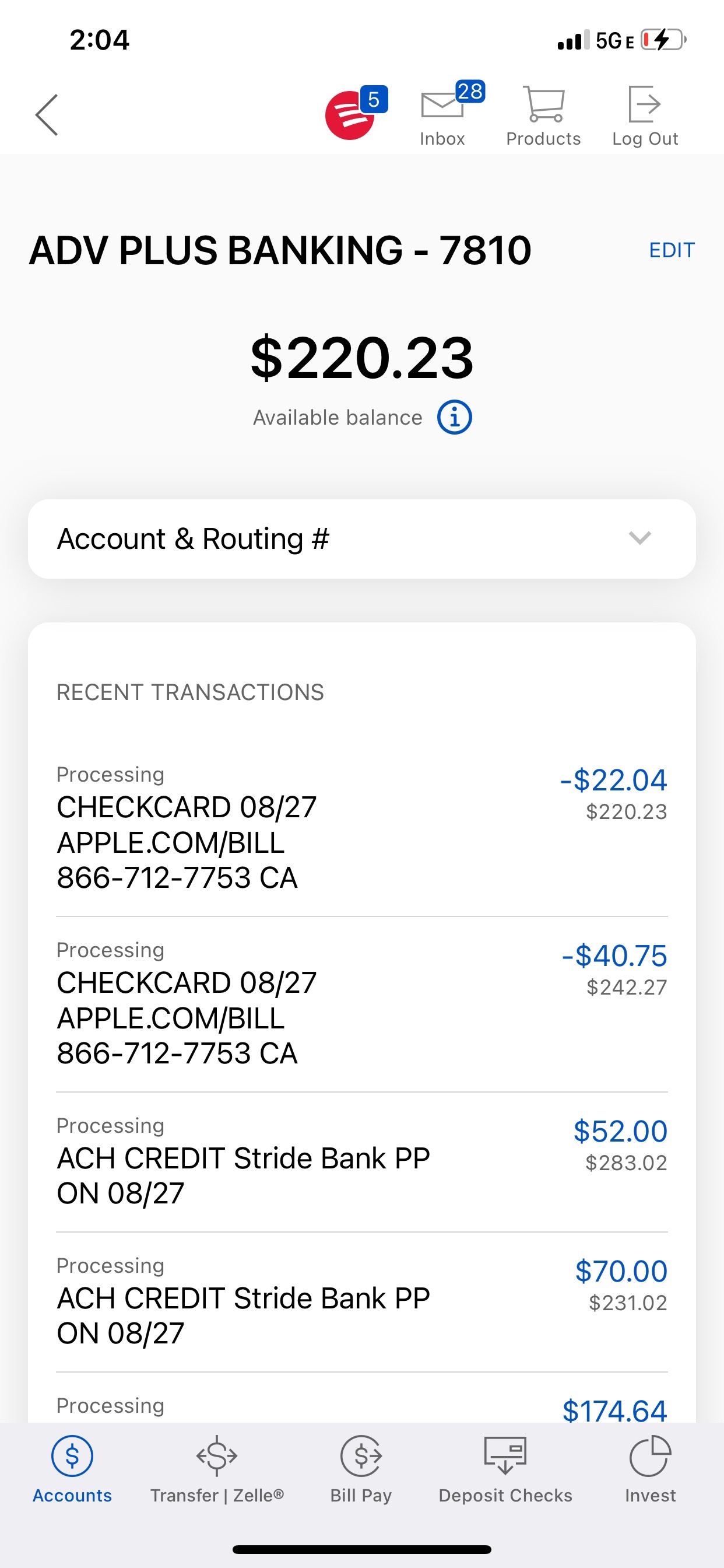Image resolution: width=724 pixels, height=1568 pixels.
Task: View the $70.00 Stride Bank ACH credit
Action: tap(362, 1300)
